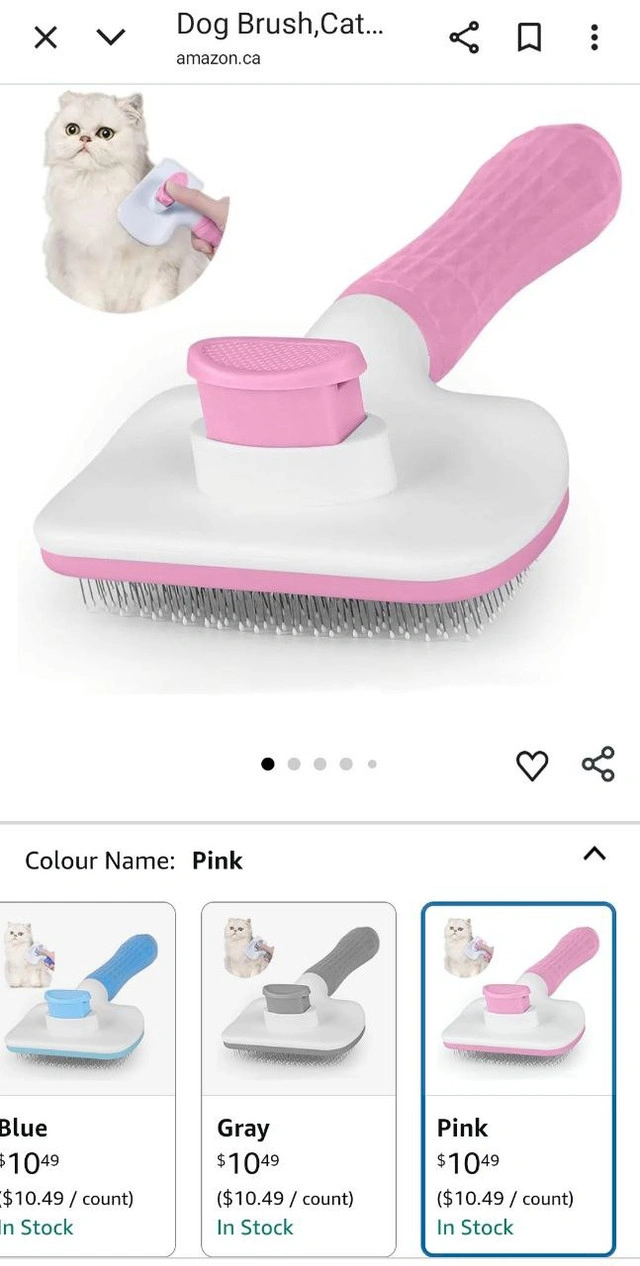Select the Pink colour option

(518, 1079)
